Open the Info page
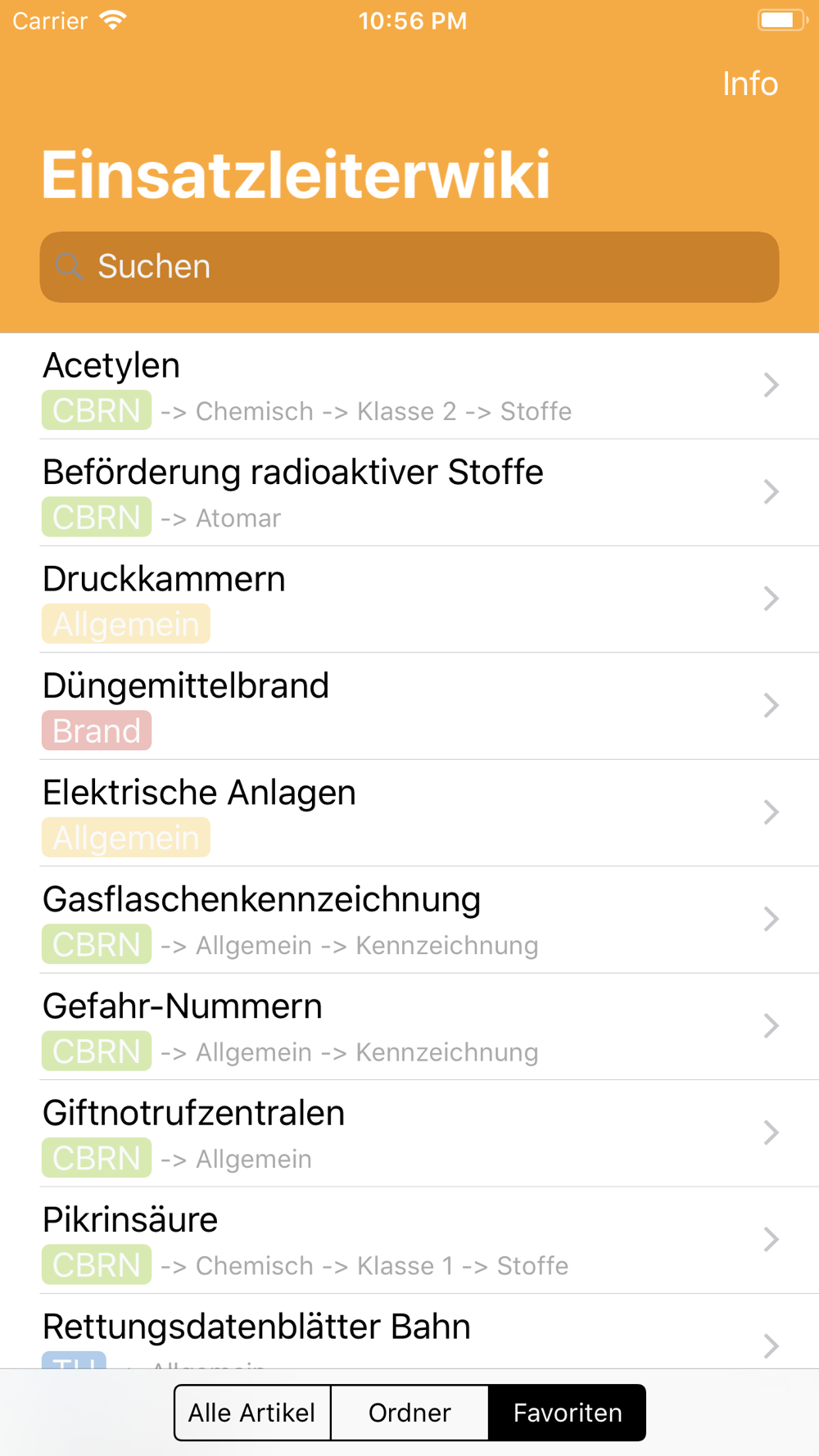This screenshot has width=819, height=1456. tap(749, 84)
